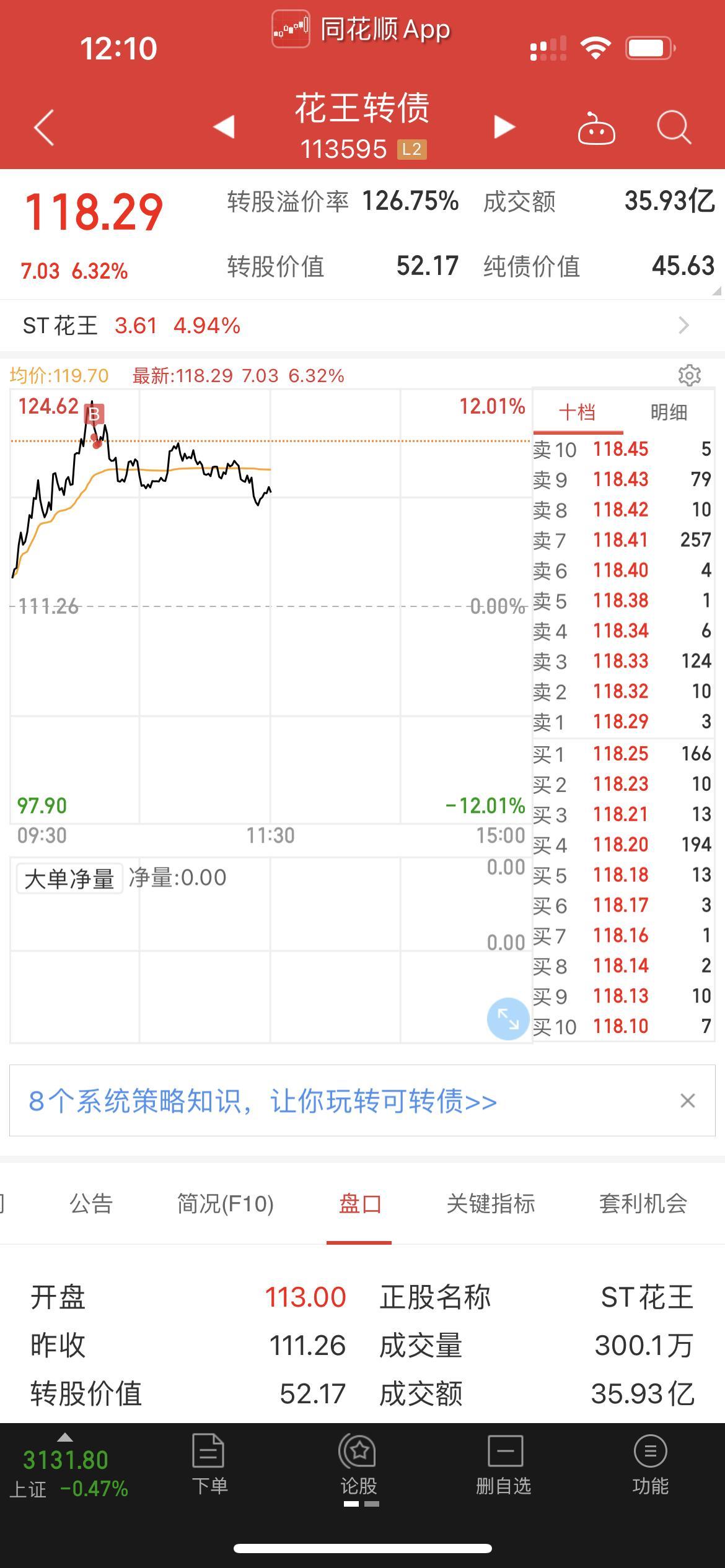Open the ST花王 underlying stock row
This screenshot has width=725, height=1568.
tap(362, 325)
